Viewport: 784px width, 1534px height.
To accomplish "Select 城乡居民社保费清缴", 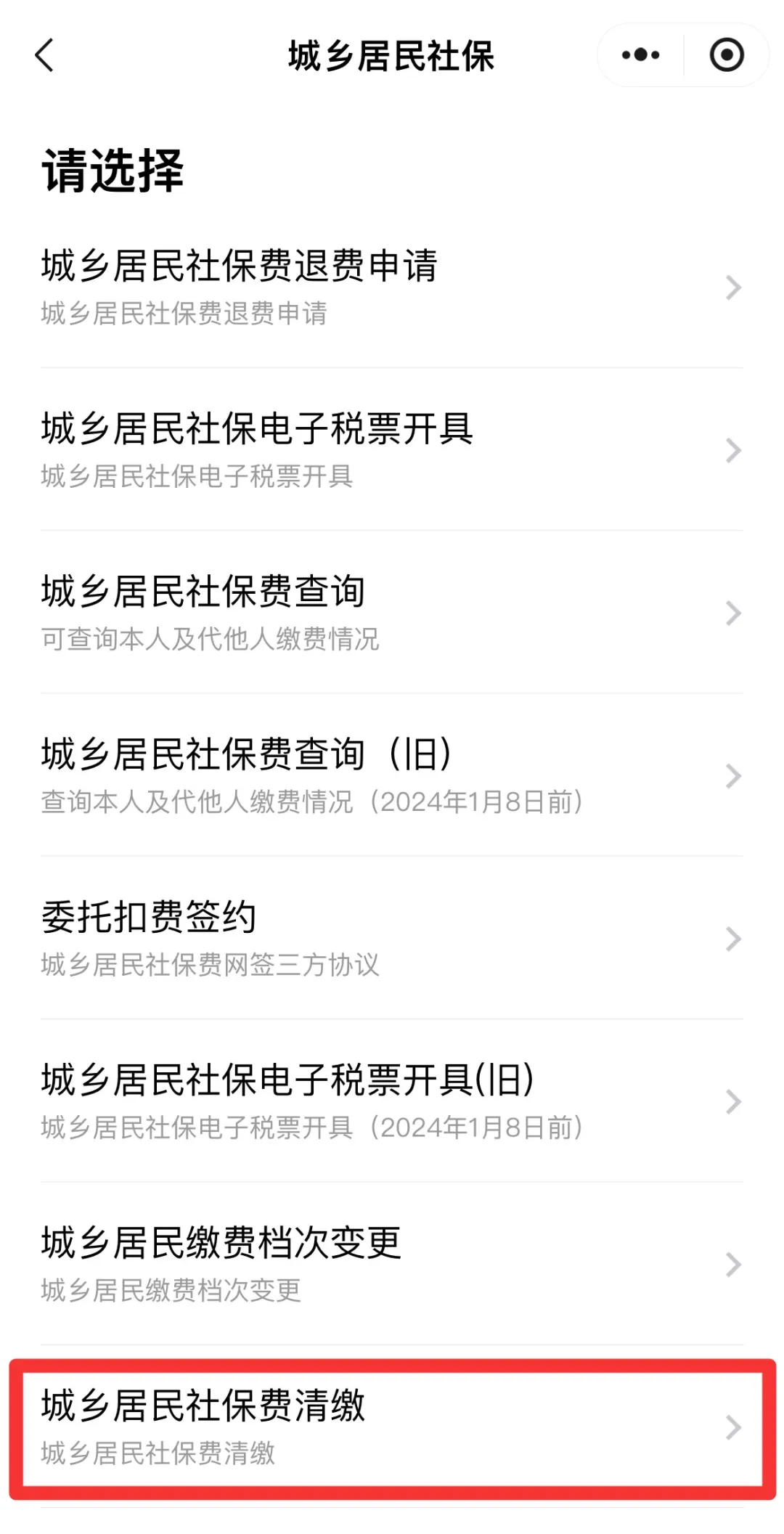I will (x=392, y=1427).
